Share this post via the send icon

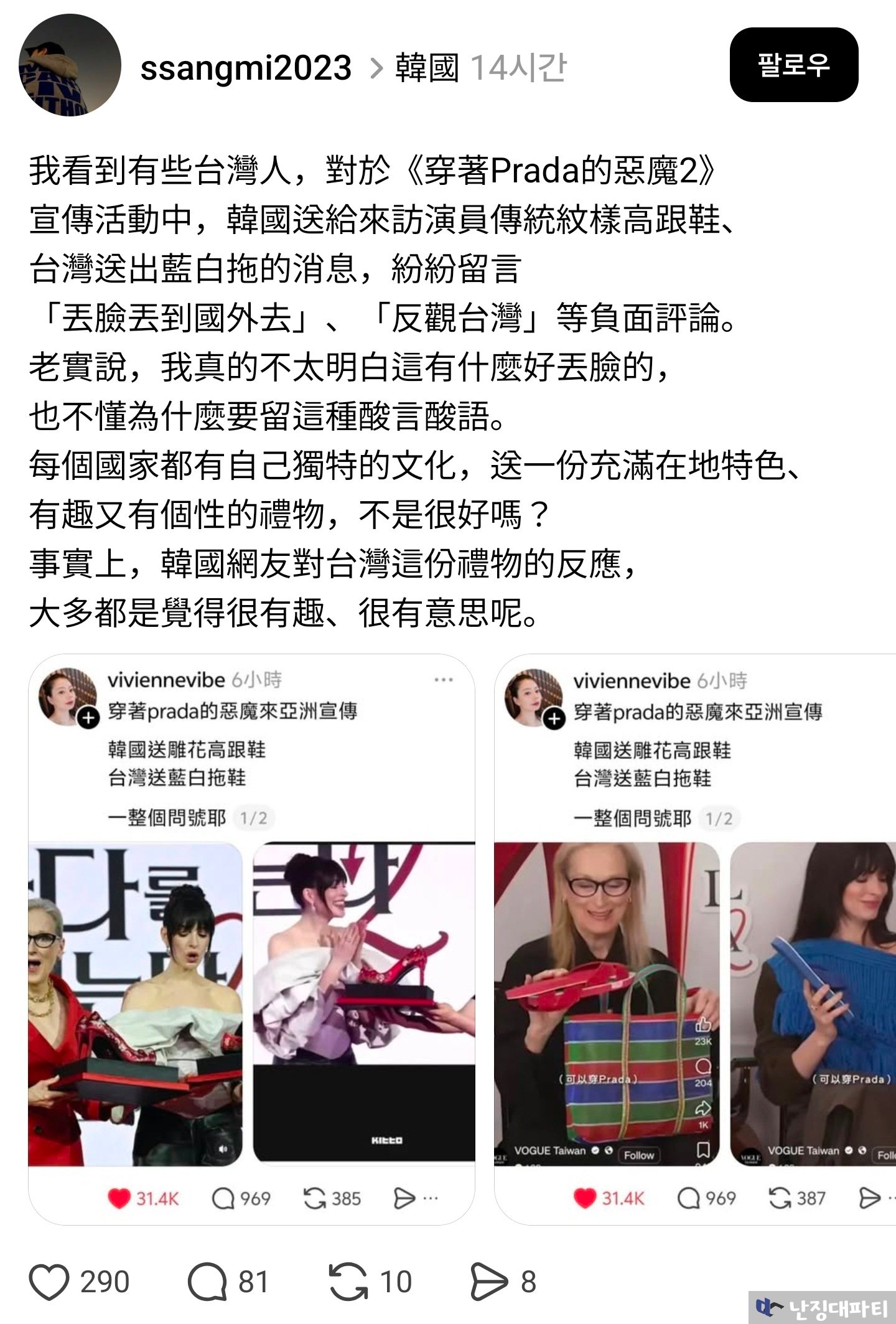[489, 1282]
